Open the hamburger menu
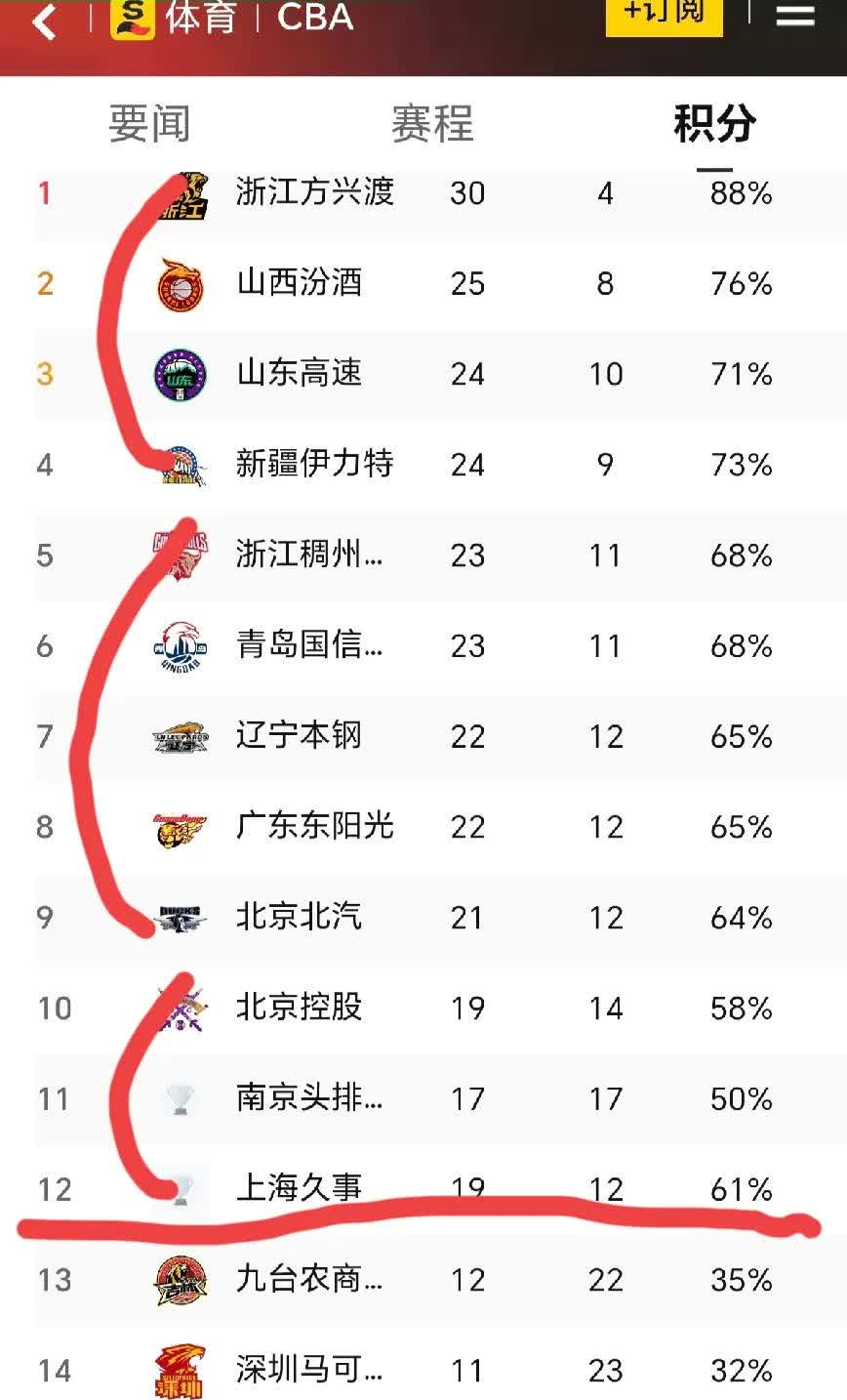 click(x=795, y=17)
